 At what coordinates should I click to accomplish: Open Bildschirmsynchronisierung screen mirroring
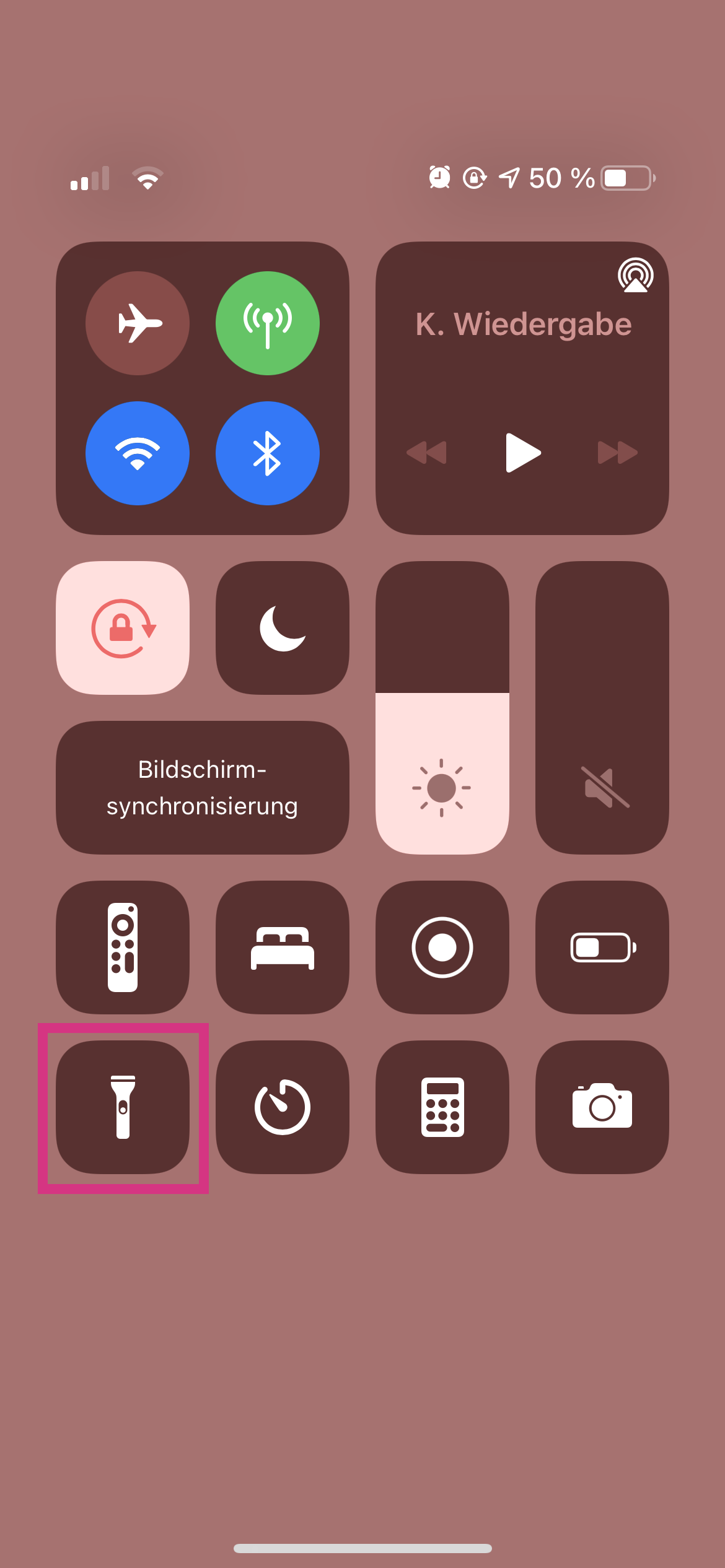(202, 788)
